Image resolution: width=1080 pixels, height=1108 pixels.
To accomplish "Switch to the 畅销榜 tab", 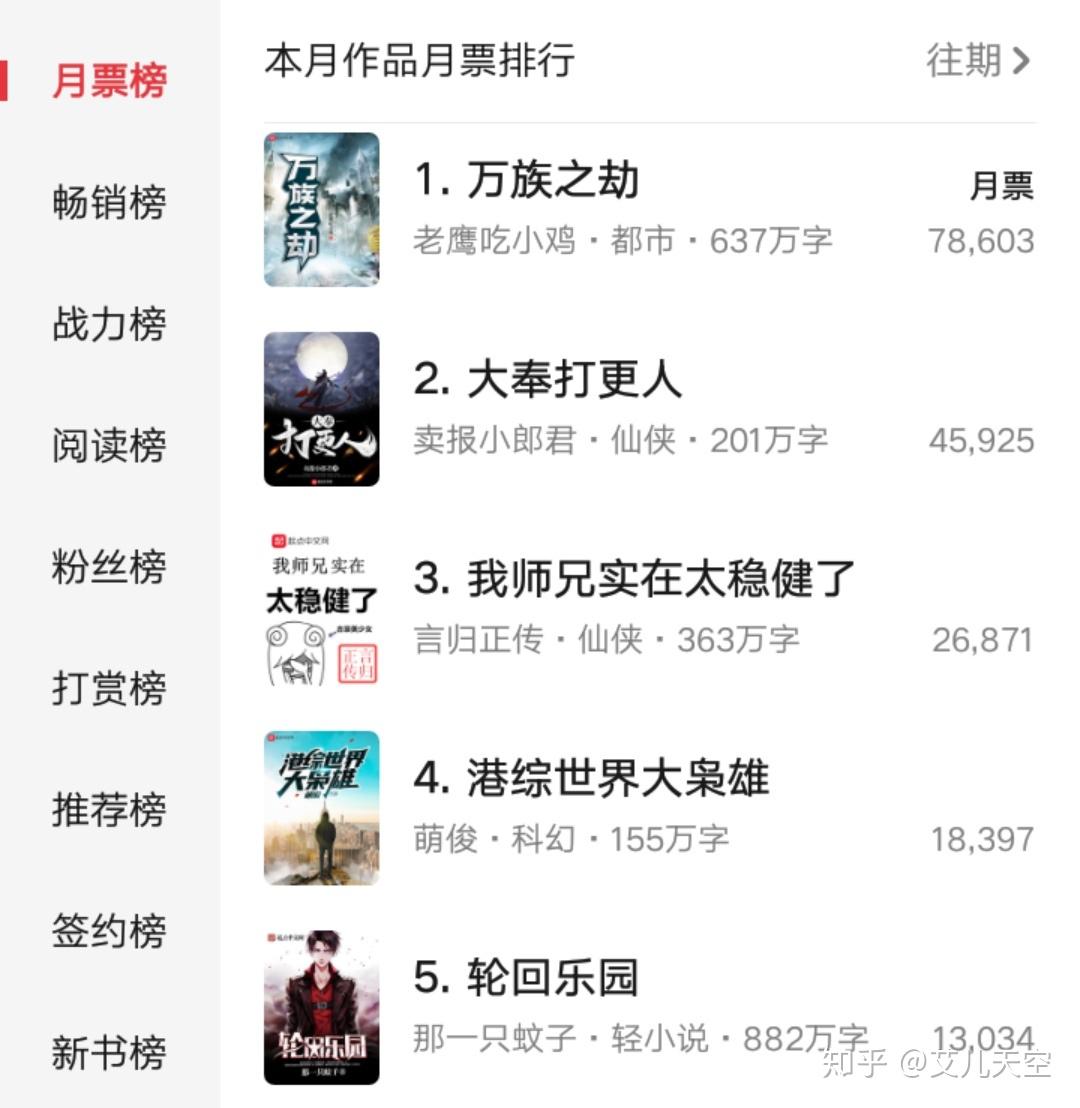I will (109, 203).
